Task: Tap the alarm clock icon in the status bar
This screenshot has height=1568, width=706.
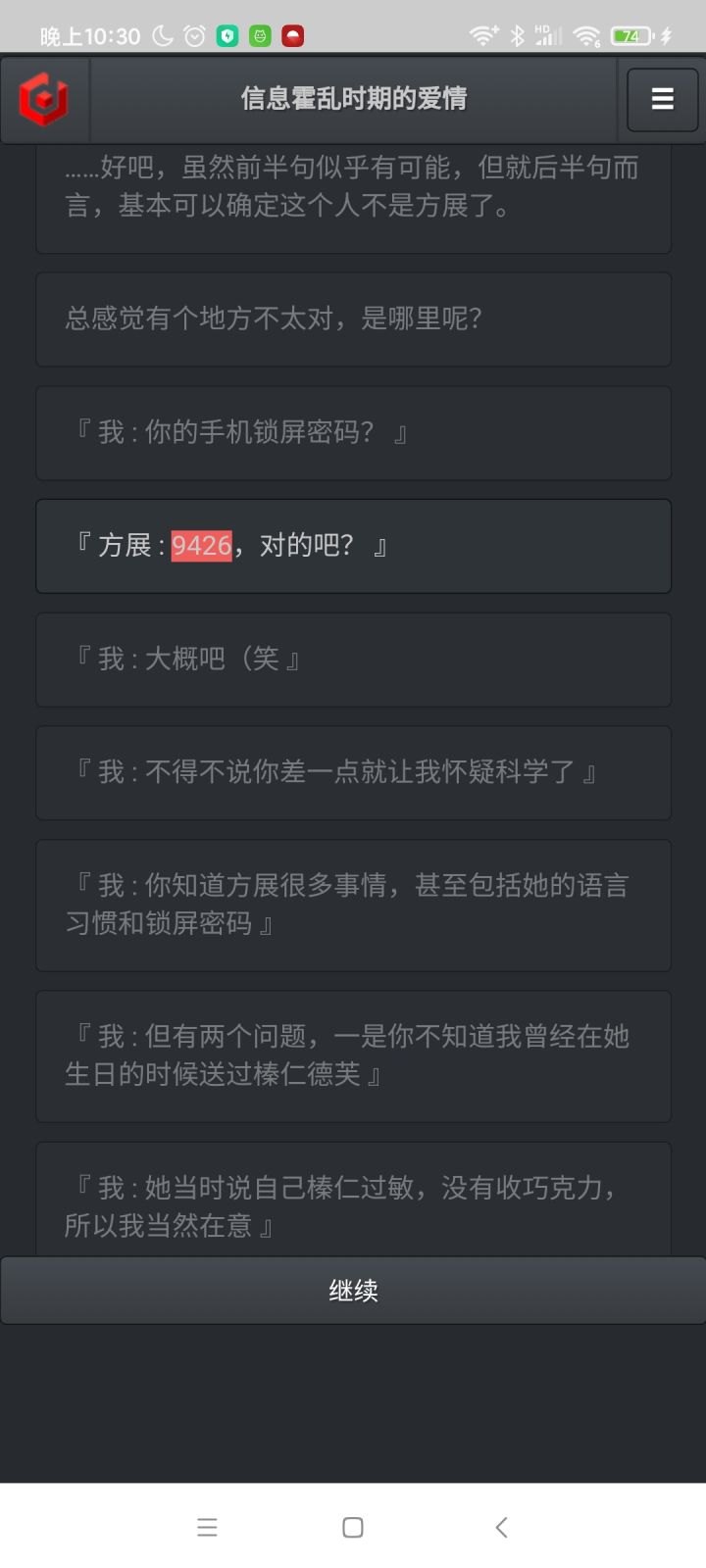Action: (192, 34)
